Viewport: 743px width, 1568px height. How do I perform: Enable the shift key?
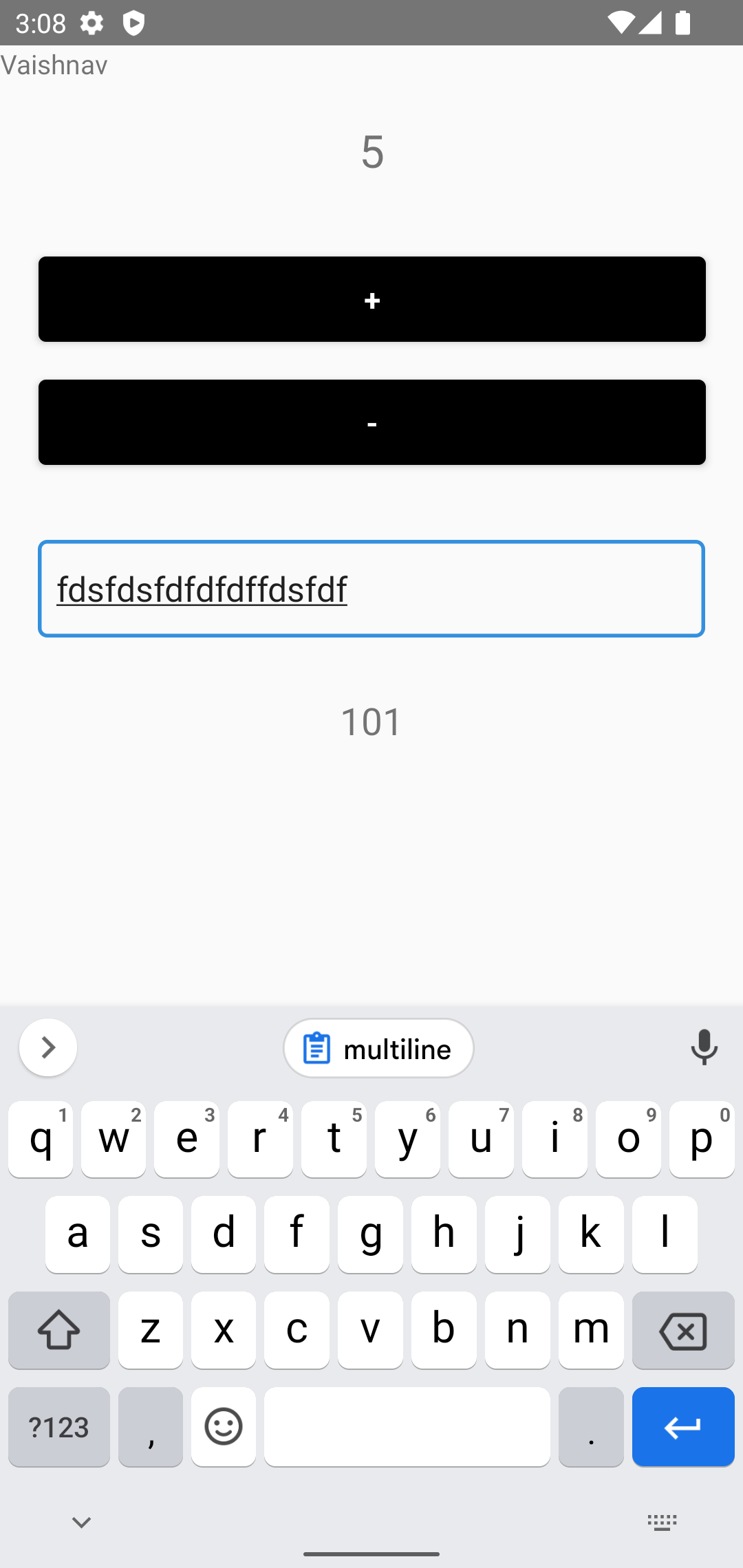[59, 1330]
